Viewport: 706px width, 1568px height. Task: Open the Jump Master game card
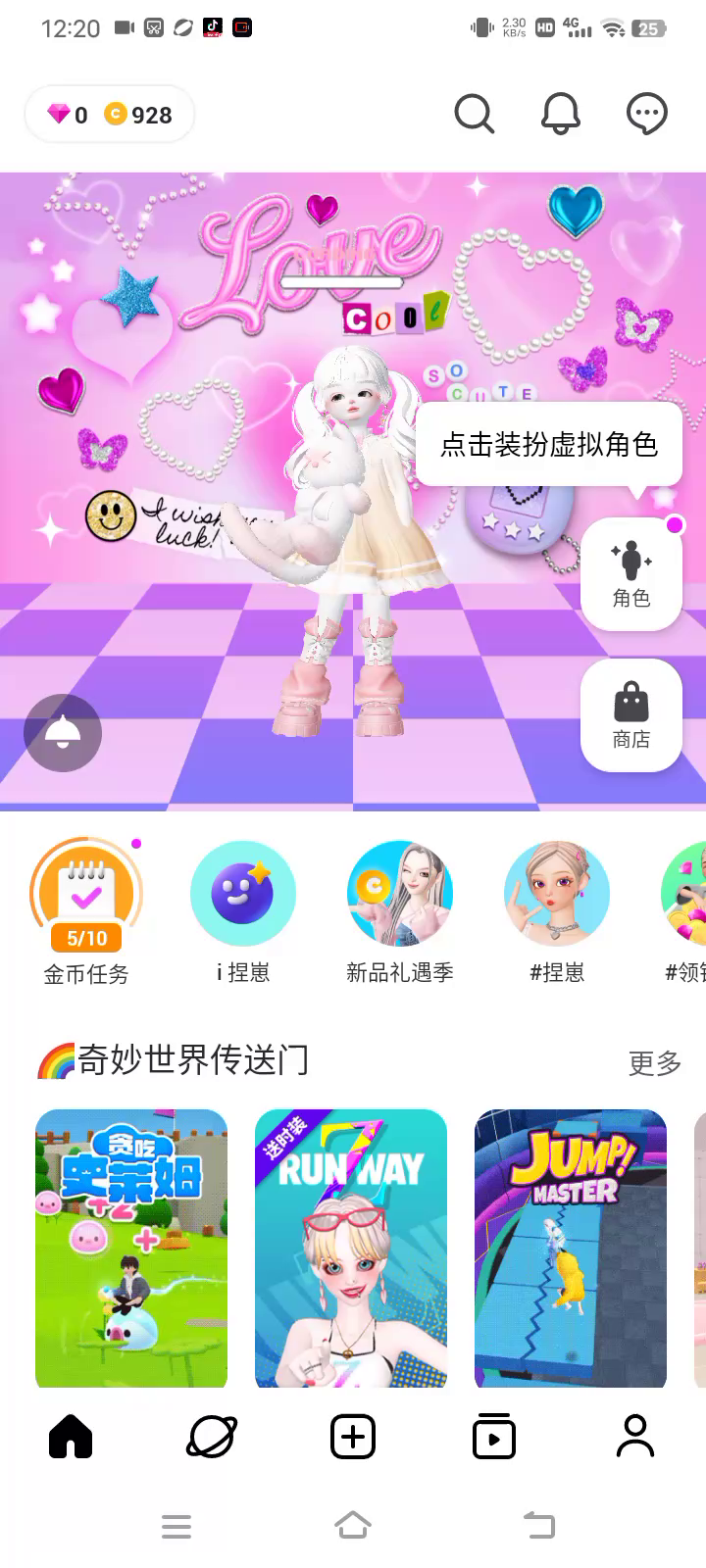571,1249
